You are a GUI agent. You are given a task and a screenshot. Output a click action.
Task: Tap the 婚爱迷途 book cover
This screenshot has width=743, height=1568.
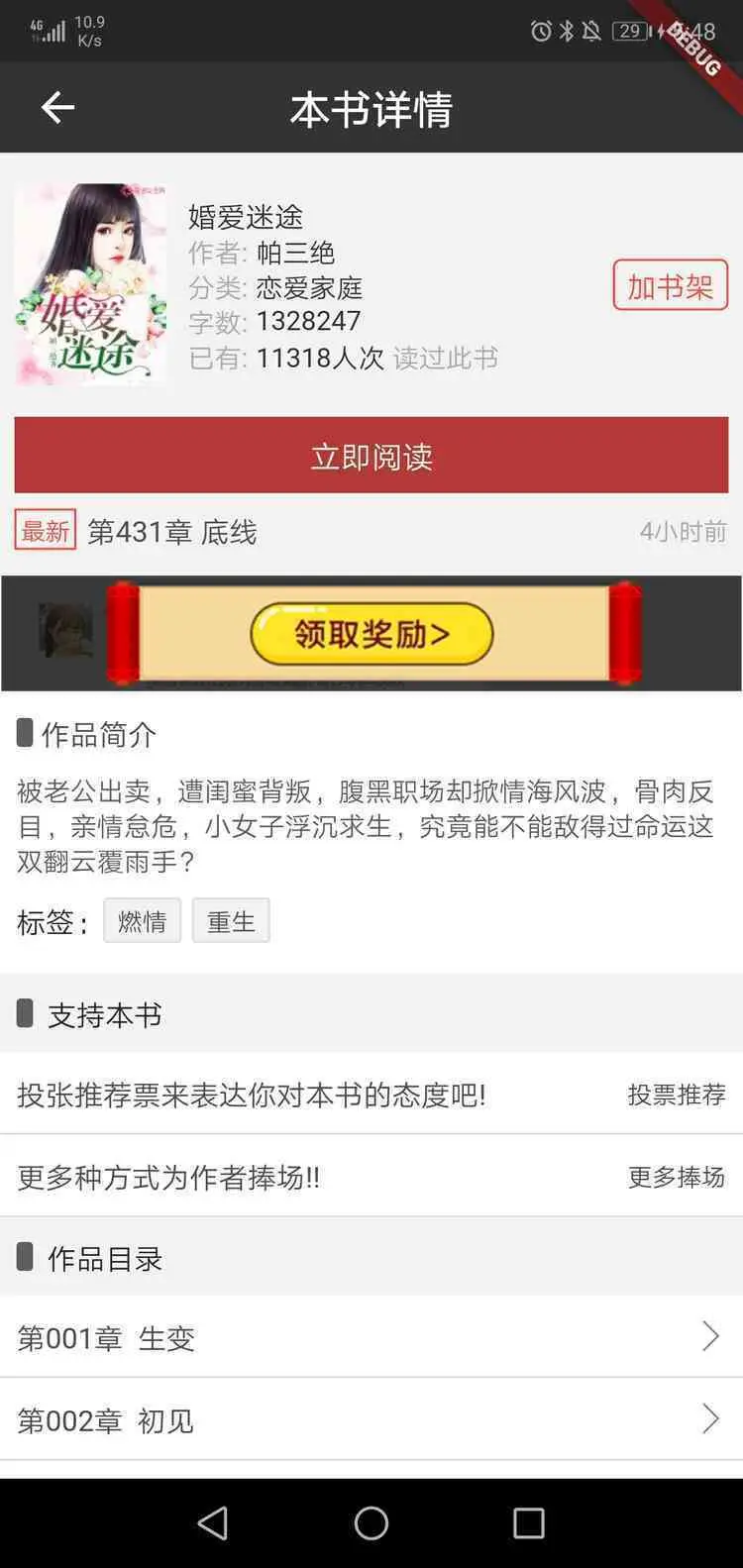click(91, 284)
